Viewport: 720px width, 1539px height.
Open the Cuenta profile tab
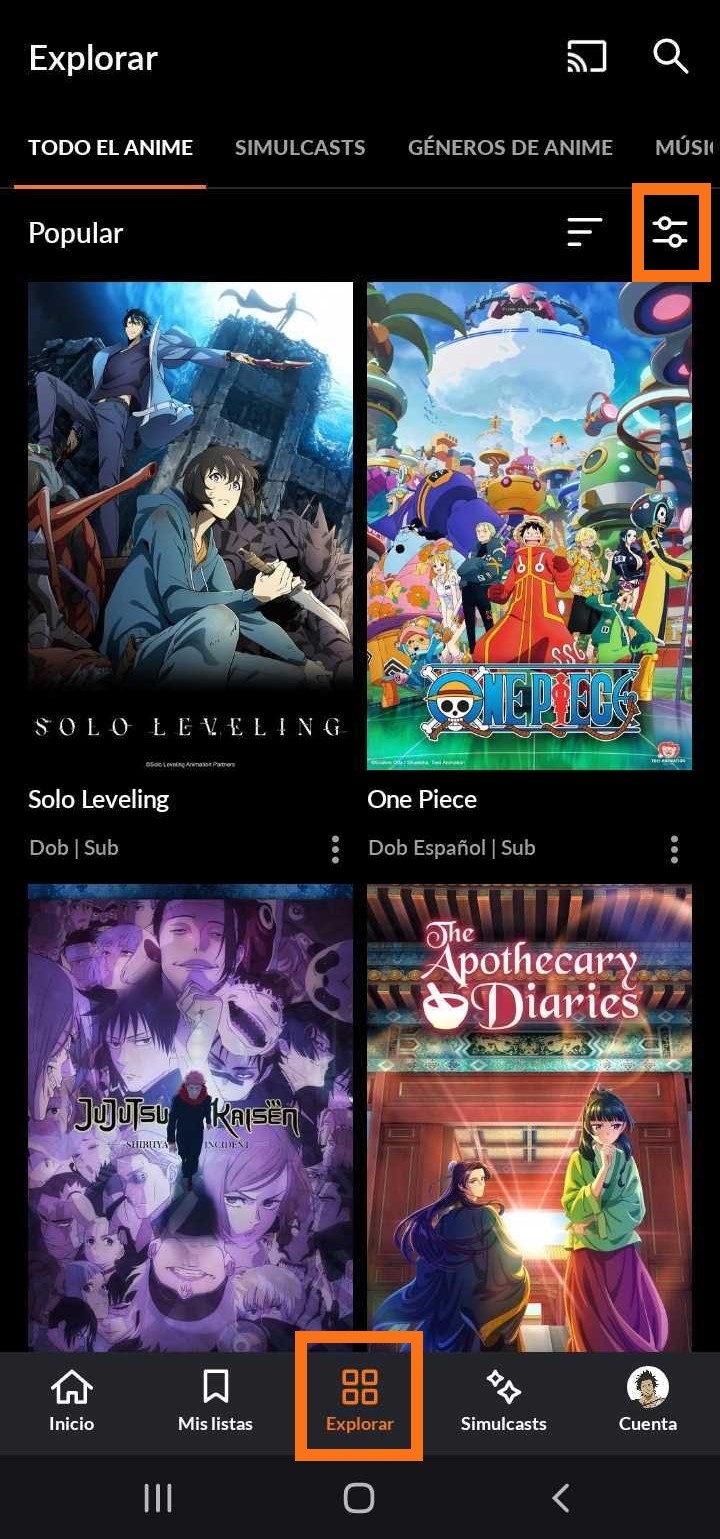click(x=647, y=1402)
